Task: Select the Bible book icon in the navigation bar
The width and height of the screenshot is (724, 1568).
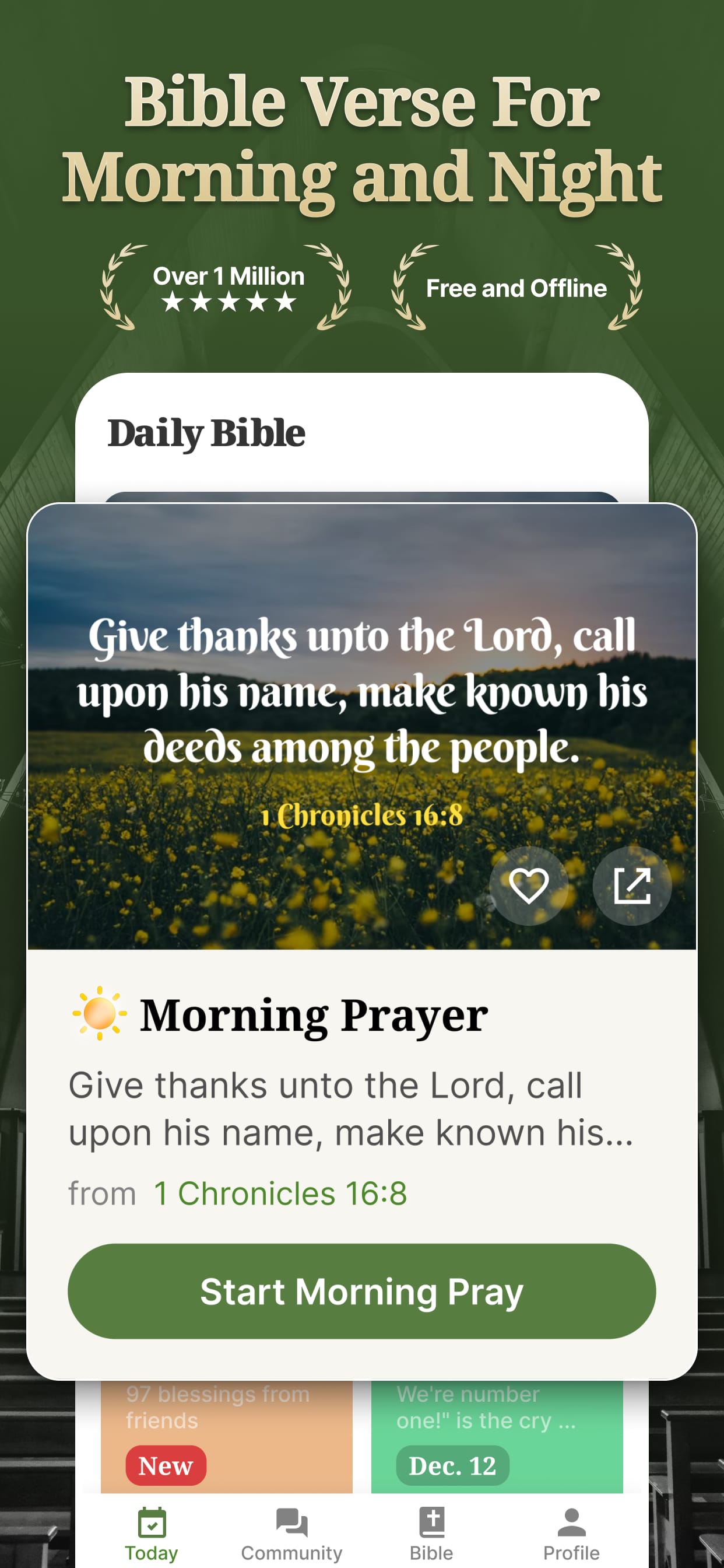Action: click(x=432, y=1521)
